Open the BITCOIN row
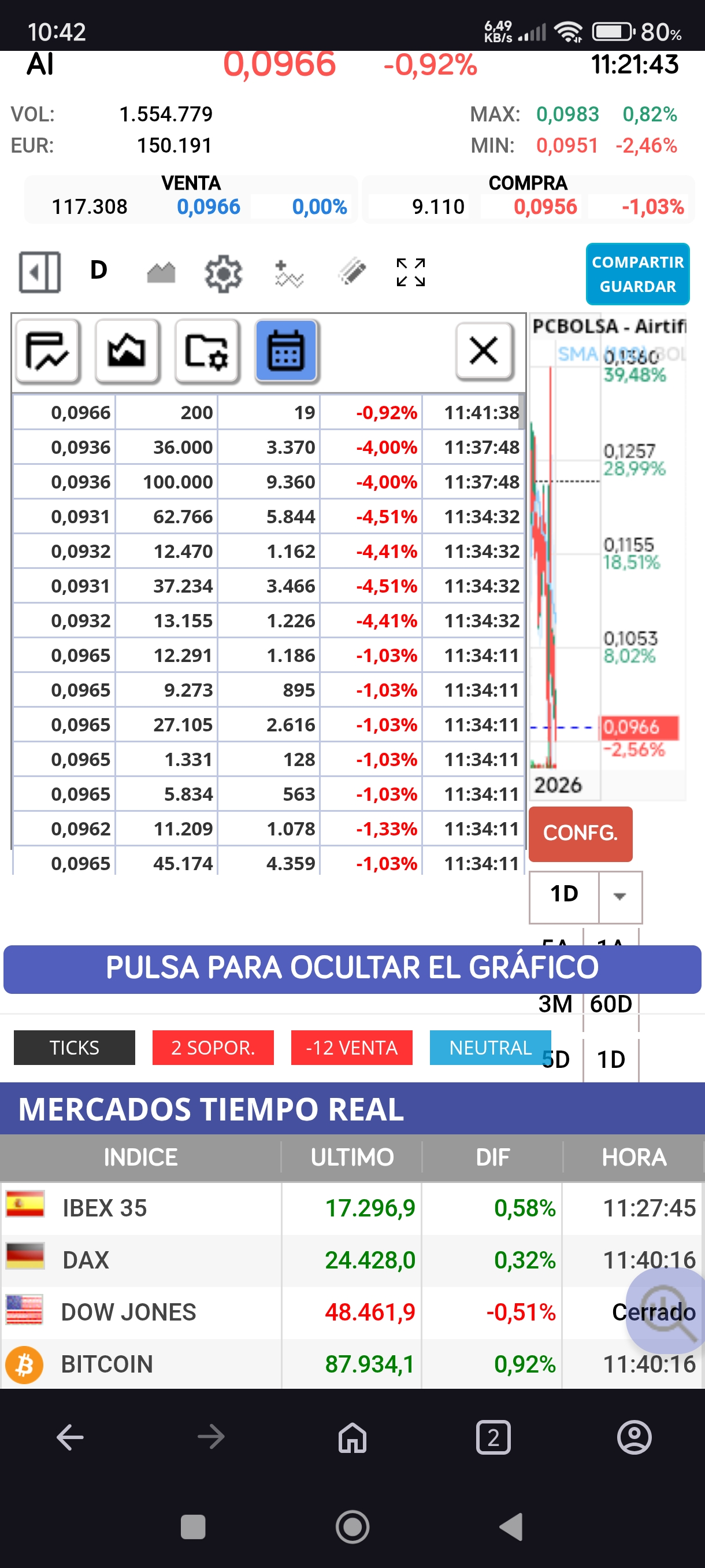 [107, 1364]
